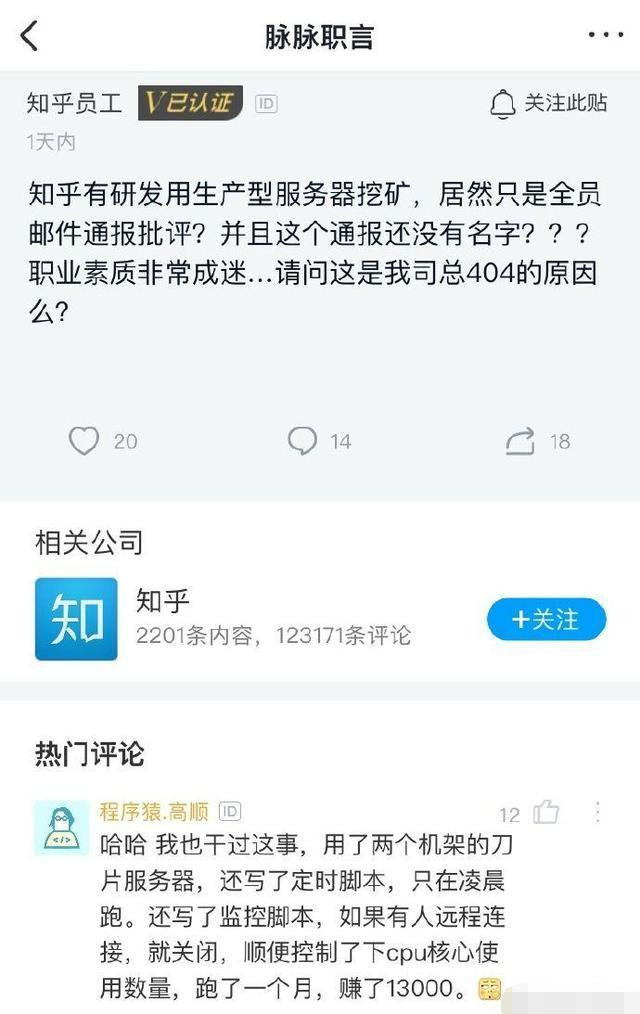640x1014 pixels.
Task: Follow 知乎 company with +关注 button
Action: (x=546, y=619)
